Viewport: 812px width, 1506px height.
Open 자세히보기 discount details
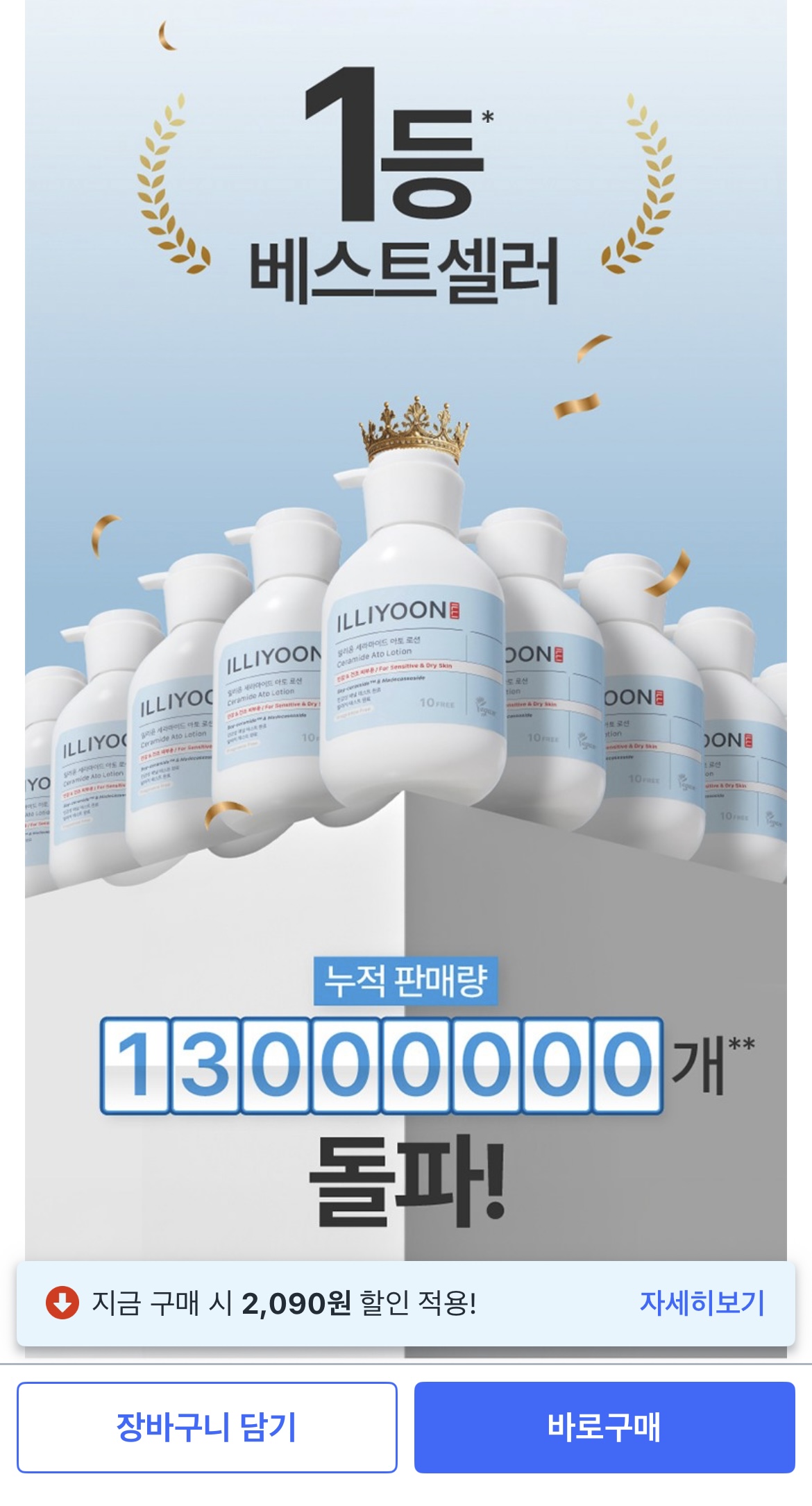[x=702, y=1303]
